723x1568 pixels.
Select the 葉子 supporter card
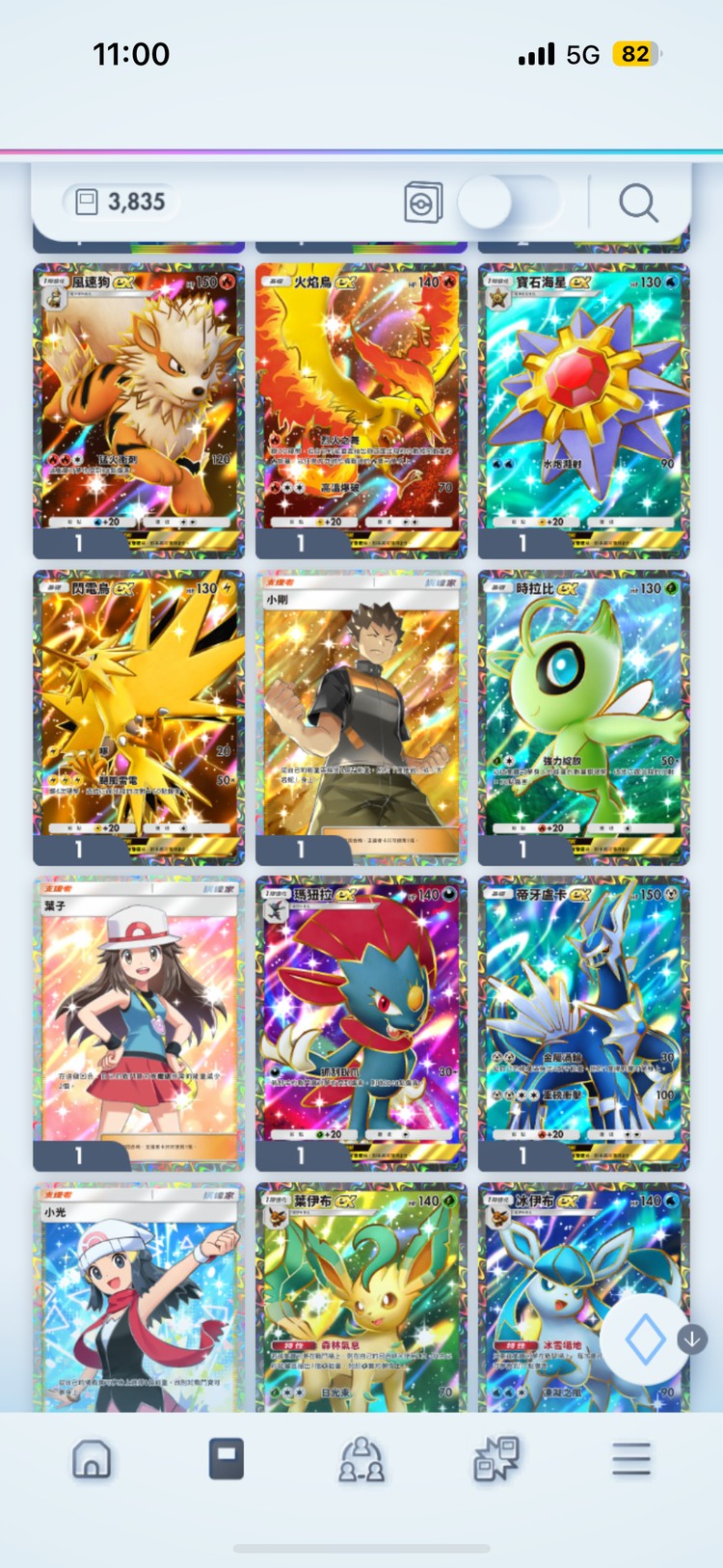[x=139, y=1017]
